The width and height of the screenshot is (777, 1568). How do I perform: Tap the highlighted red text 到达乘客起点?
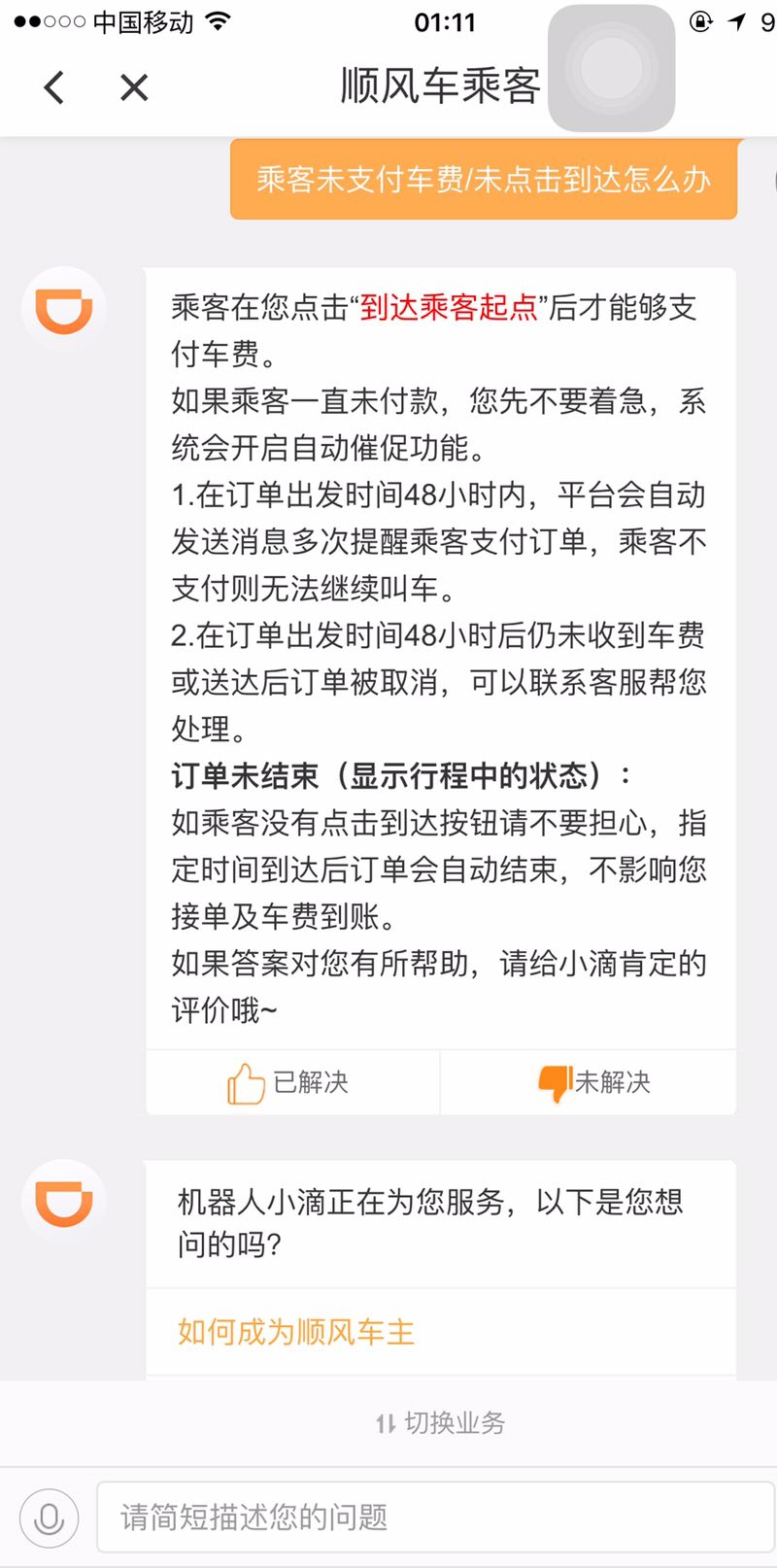(447, 307)
